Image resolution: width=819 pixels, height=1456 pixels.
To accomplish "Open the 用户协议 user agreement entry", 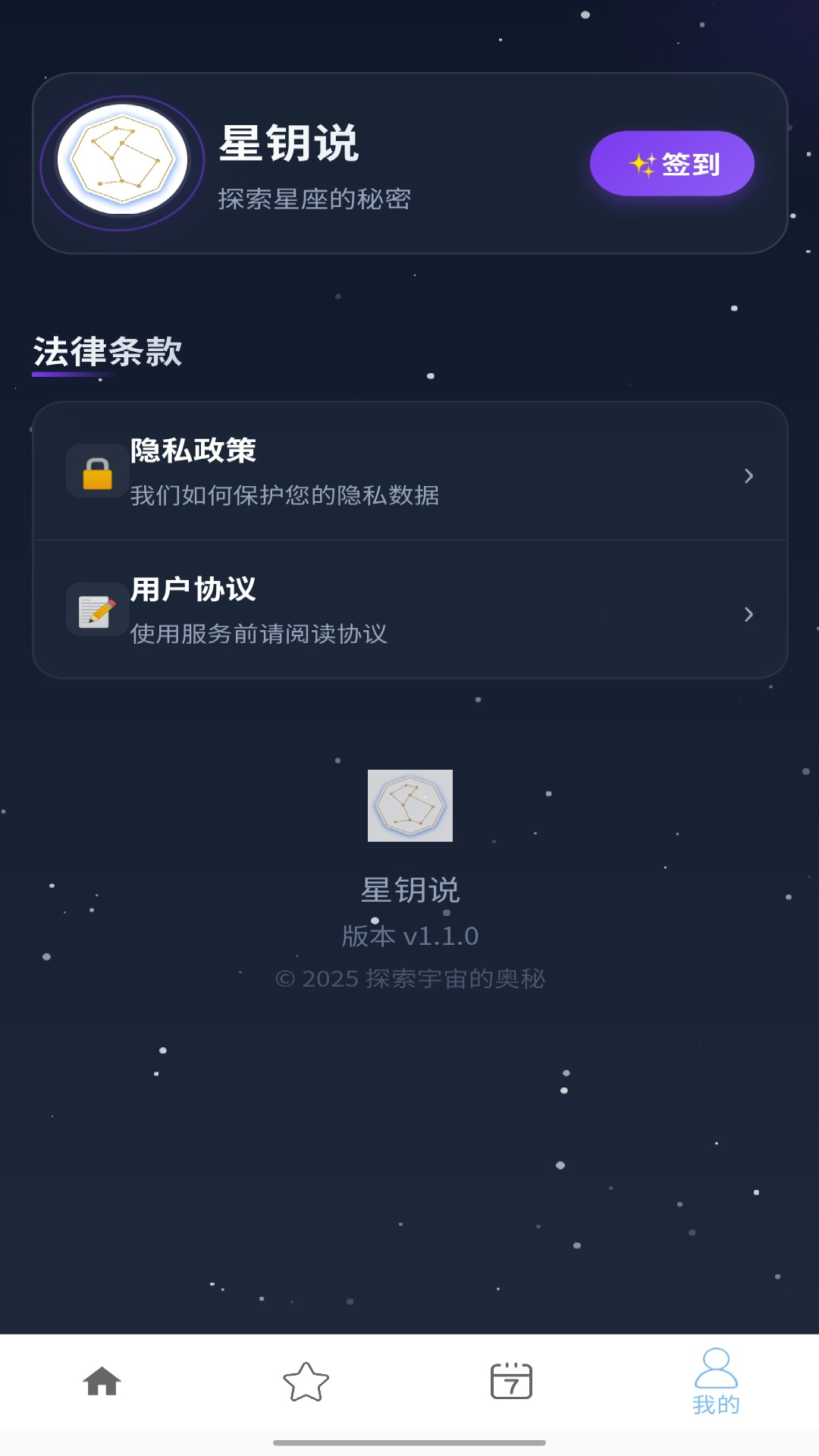I will (409, 611).
